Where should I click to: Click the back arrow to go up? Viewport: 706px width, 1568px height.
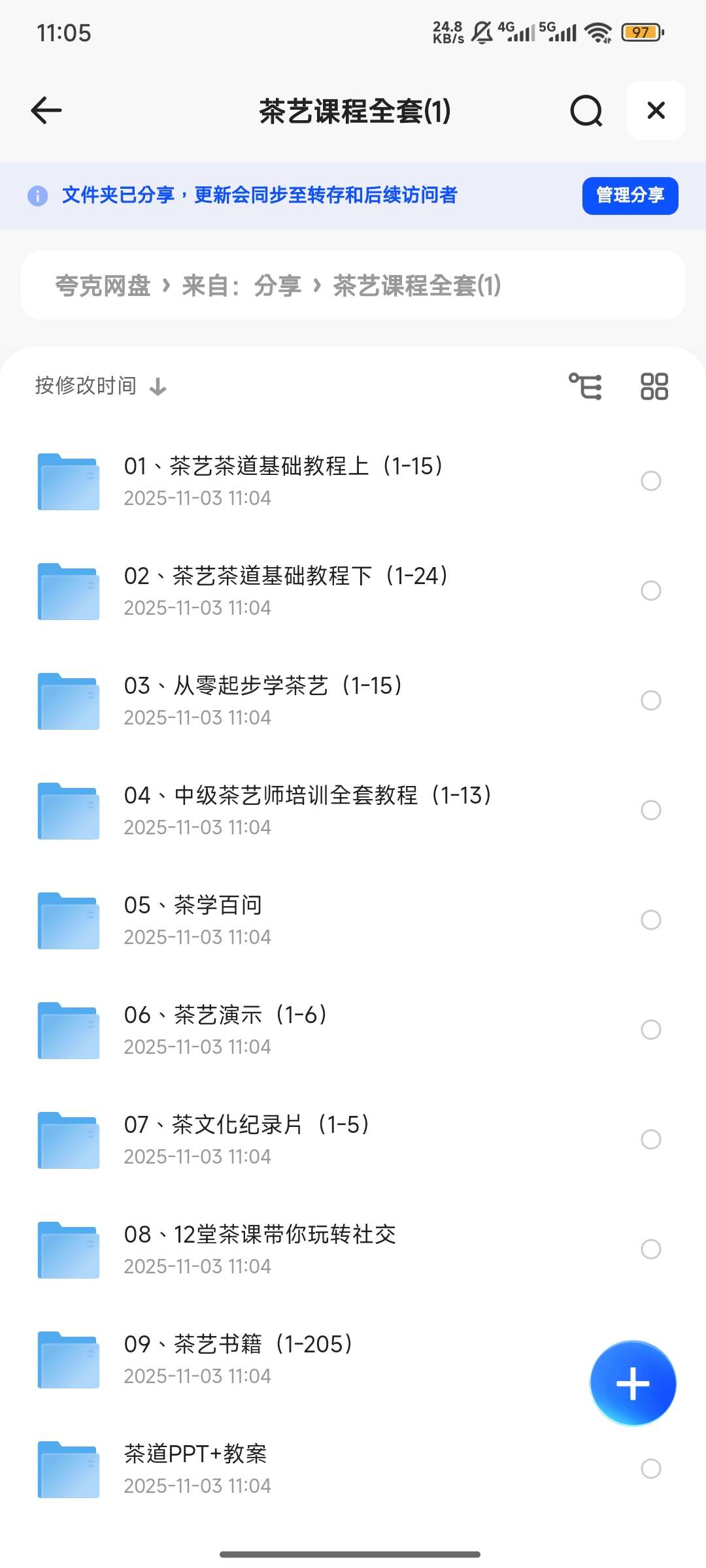pyautogui.click(x=45, y=110)
